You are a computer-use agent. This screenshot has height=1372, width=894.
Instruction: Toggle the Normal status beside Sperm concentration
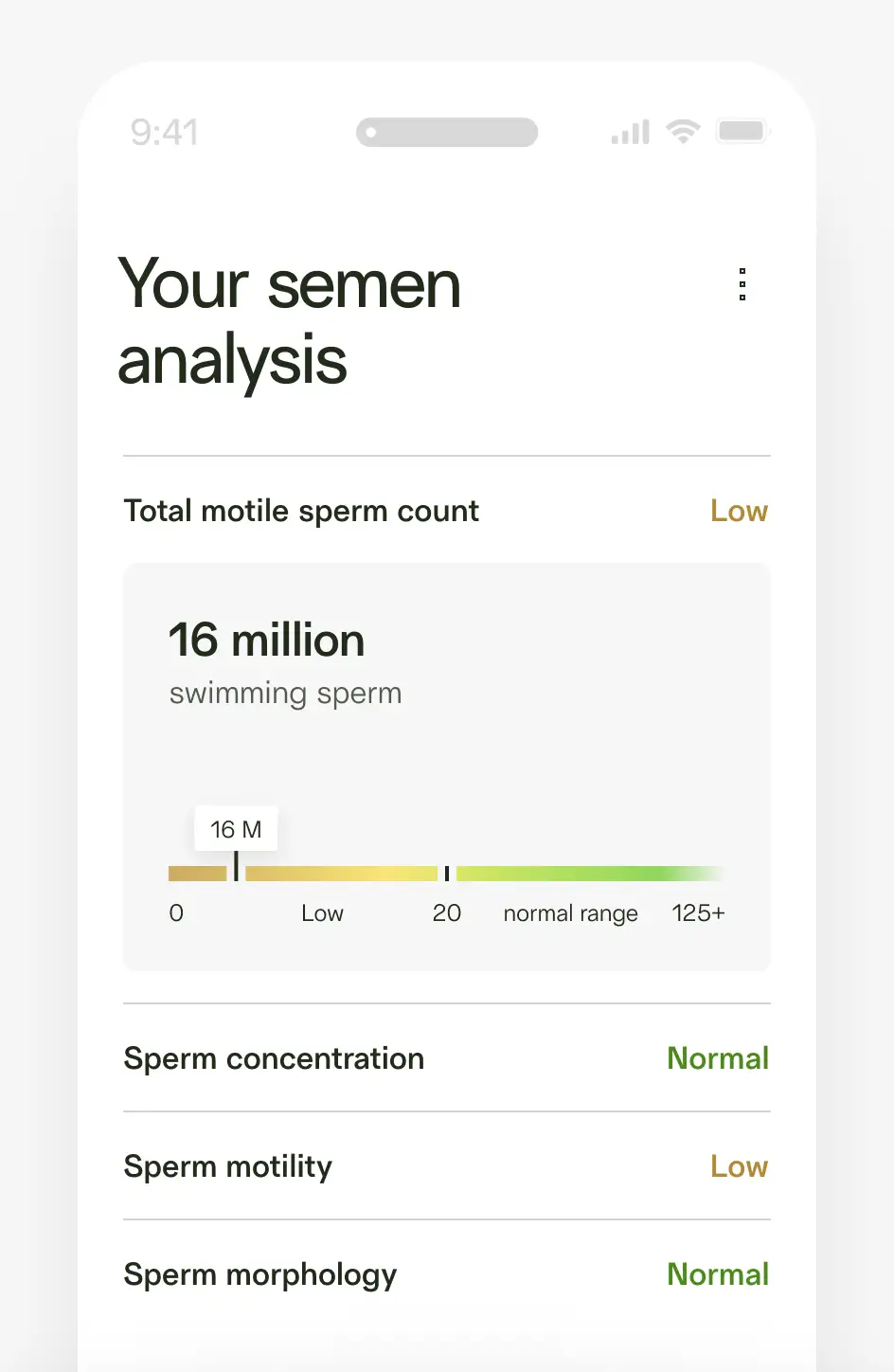718,1058
